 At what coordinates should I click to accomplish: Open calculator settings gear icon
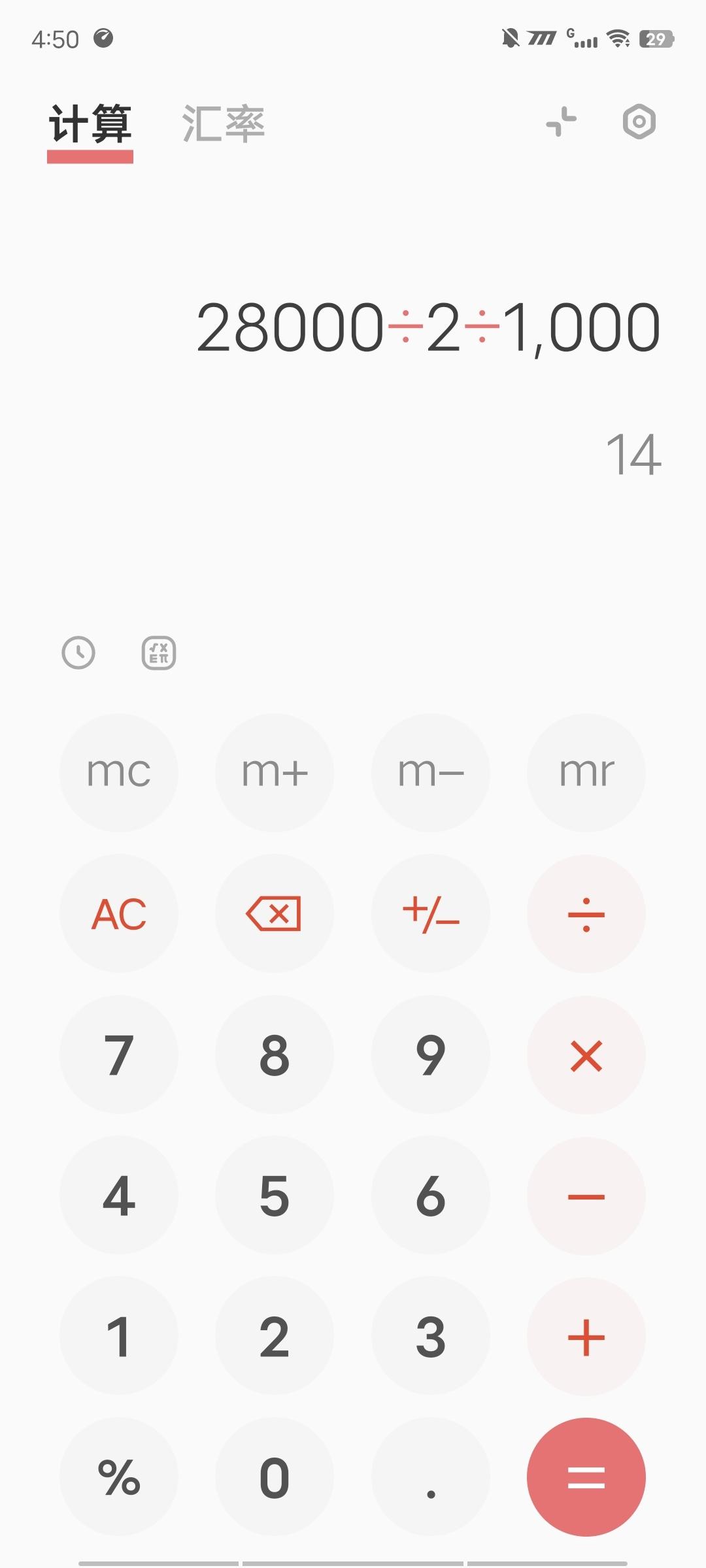coord(639,122)
